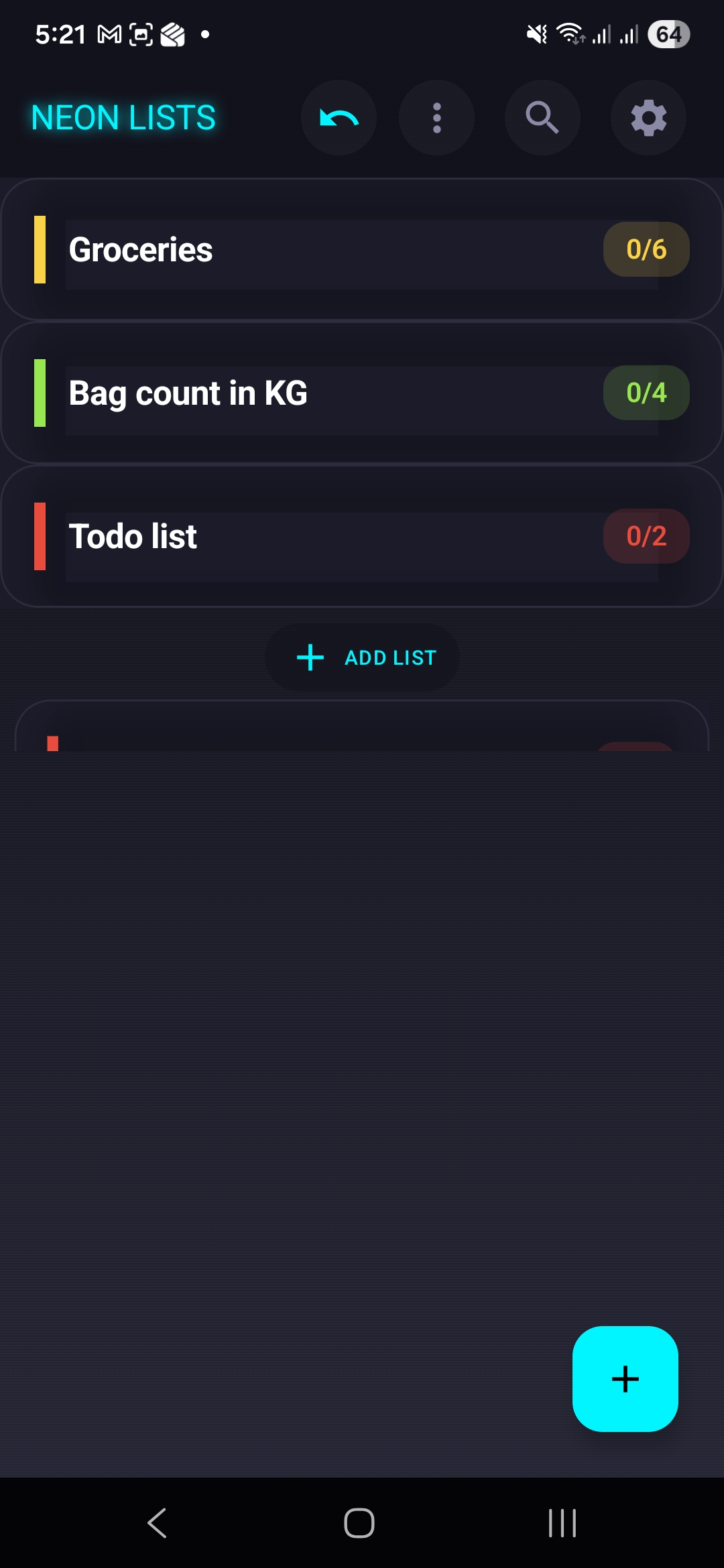The height and width of the screenshot is (1568, 724).
Task: Open the Bag count in KG list
Action: (362, 393)
